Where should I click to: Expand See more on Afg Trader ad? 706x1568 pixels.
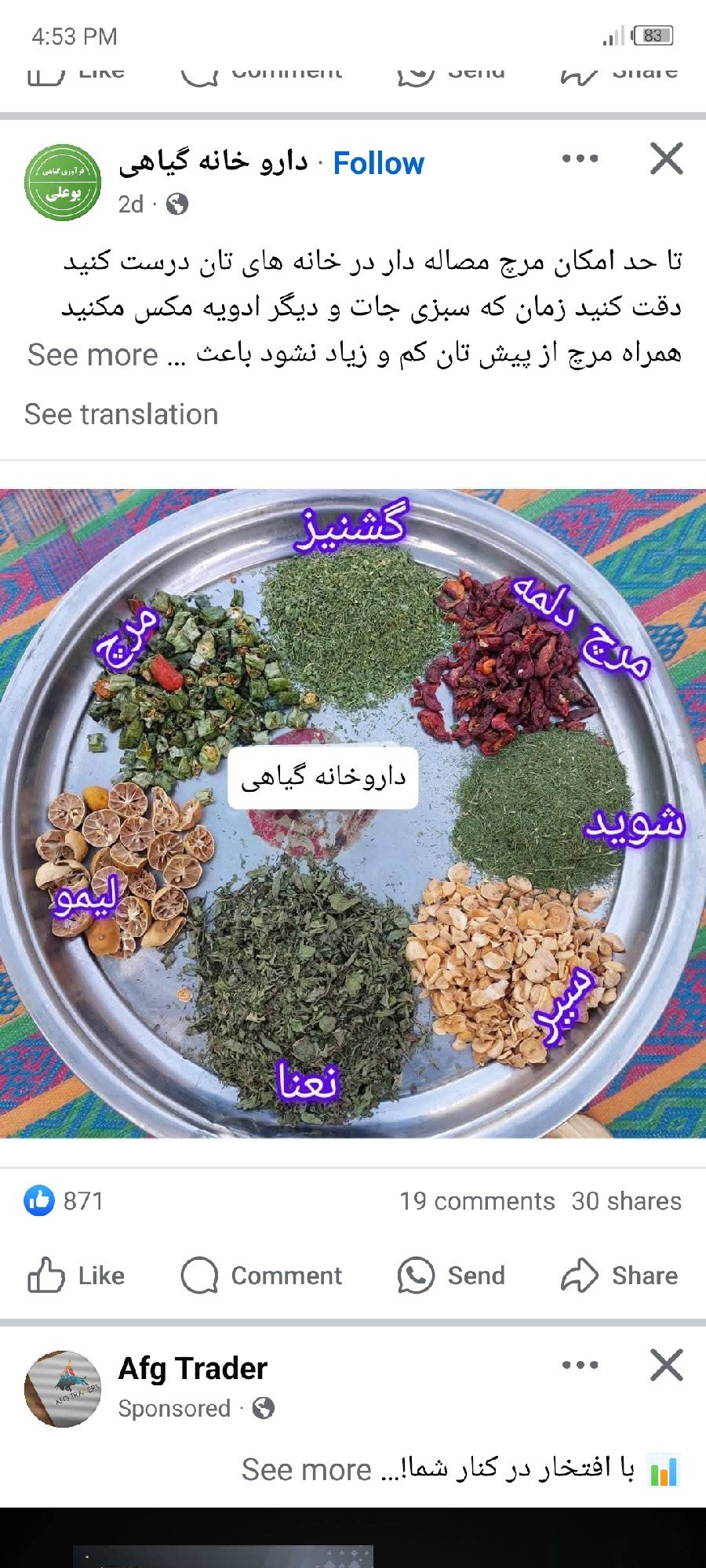point(307,1470)
